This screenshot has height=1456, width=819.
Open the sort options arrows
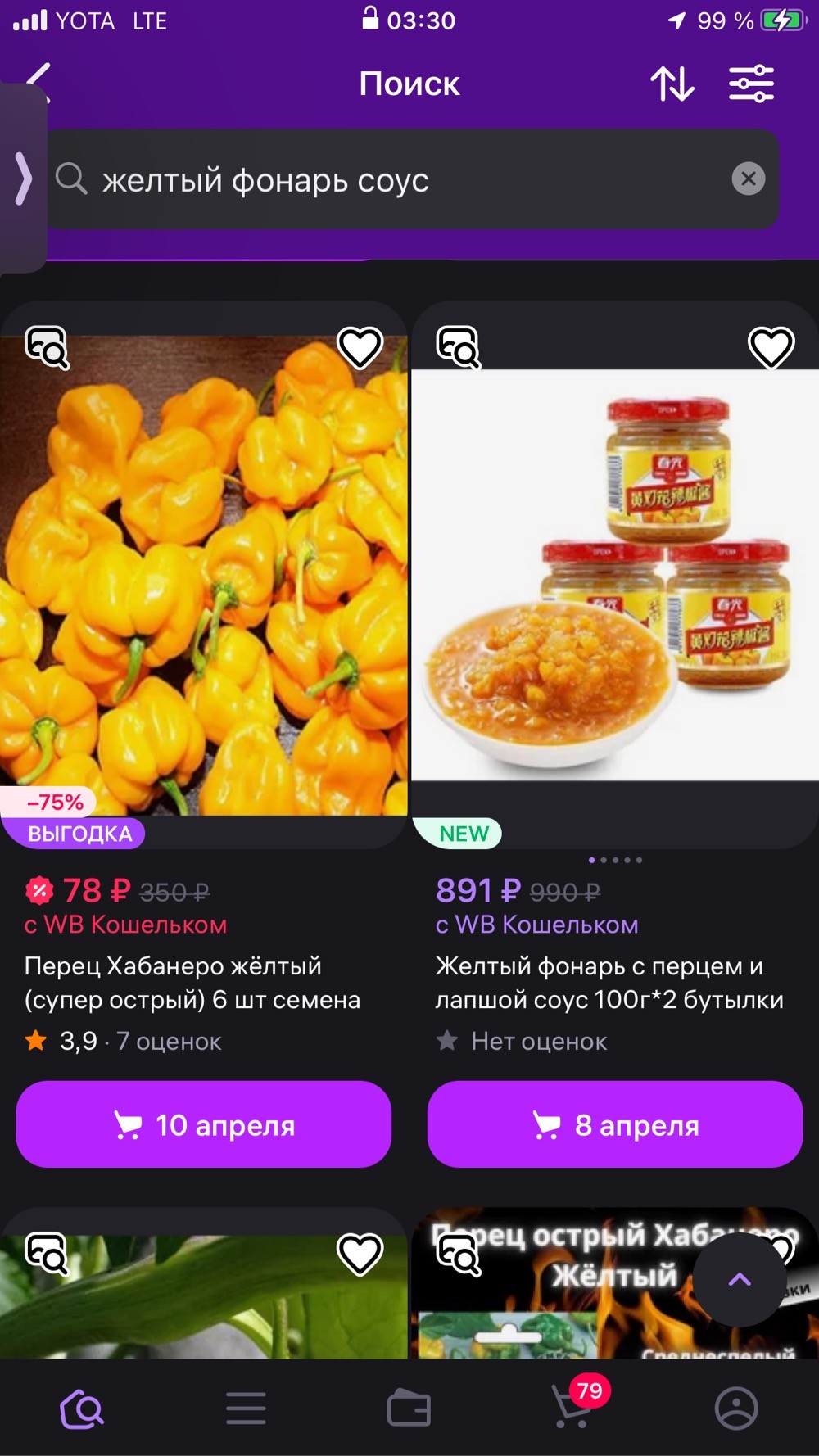[672, 84]
